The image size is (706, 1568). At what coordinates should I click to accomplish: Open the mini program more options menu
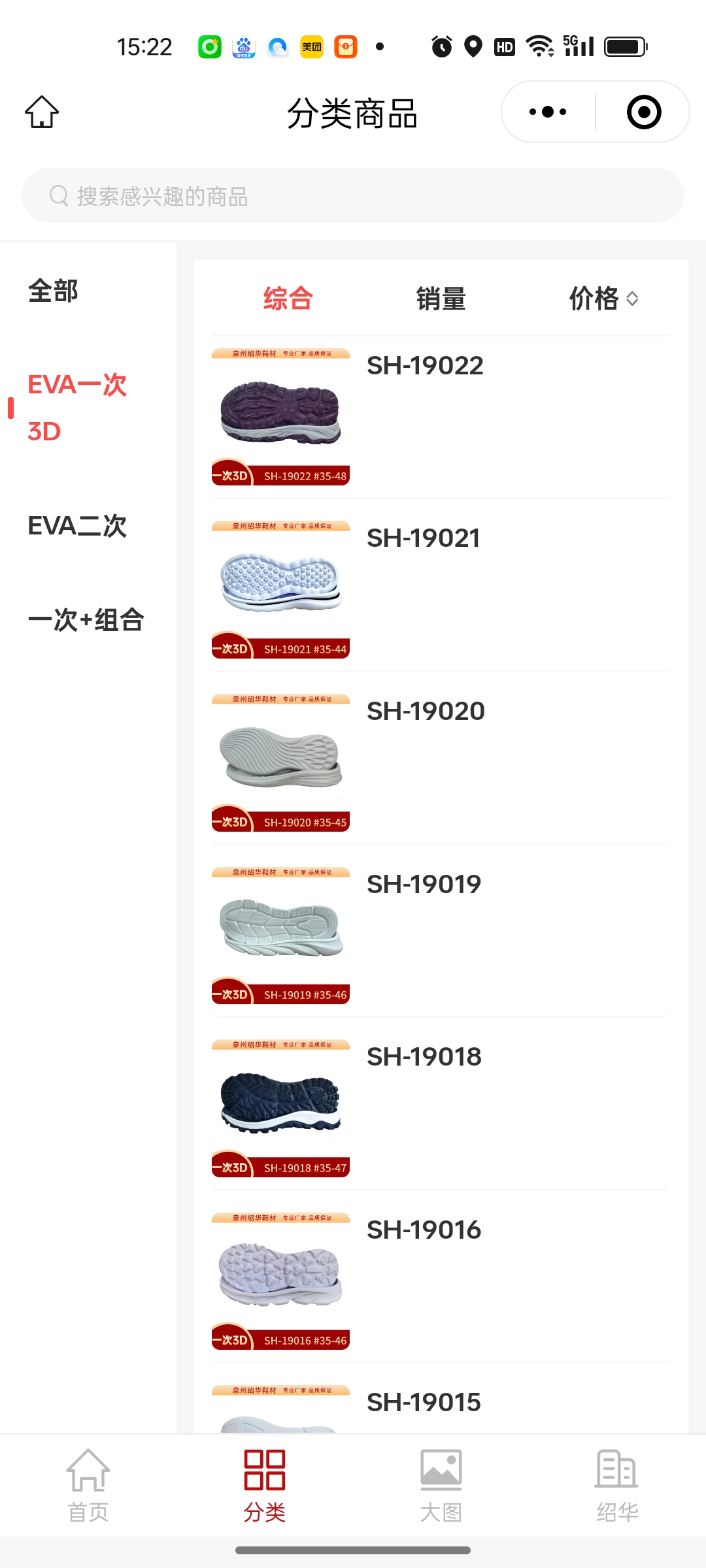[548, 112]
